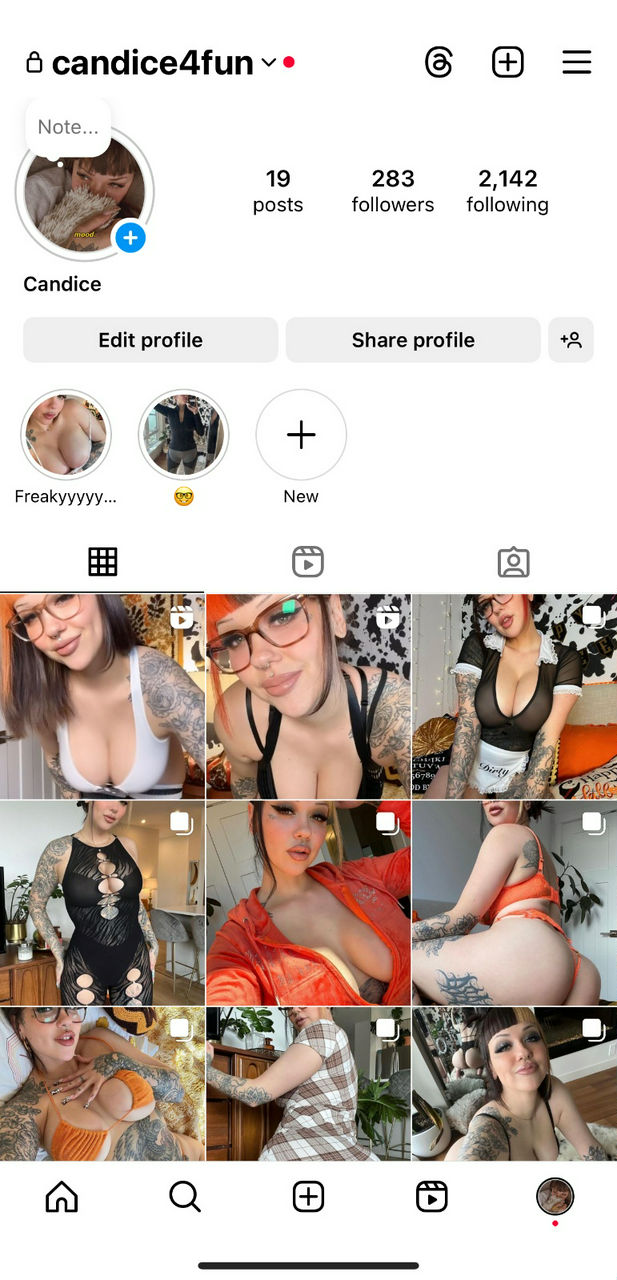Tap the Edit profile button
Viewport: 617px width, 1280px height.
[x=150, y=340]
